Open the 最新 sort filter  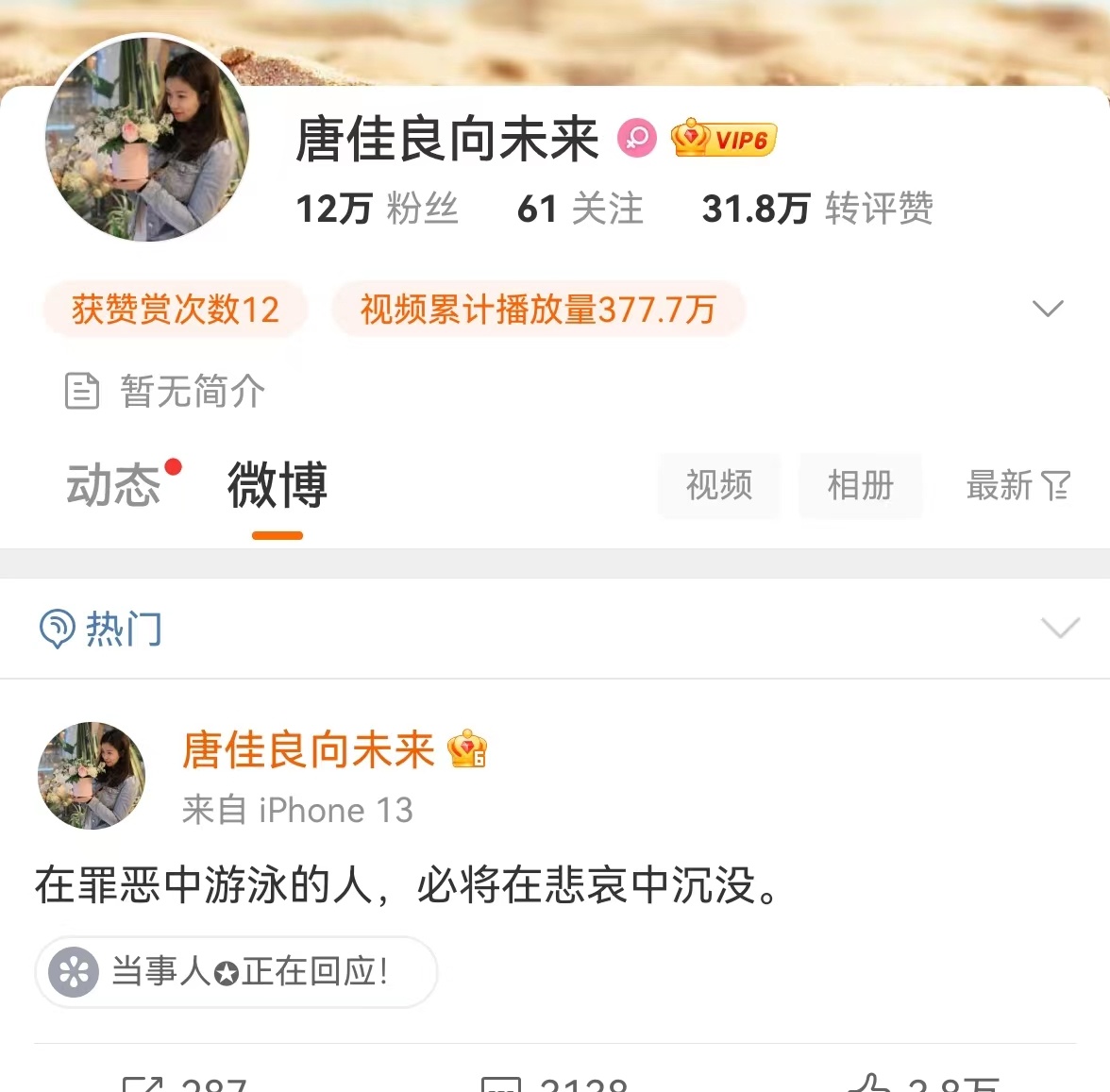tap(1017, 486)
